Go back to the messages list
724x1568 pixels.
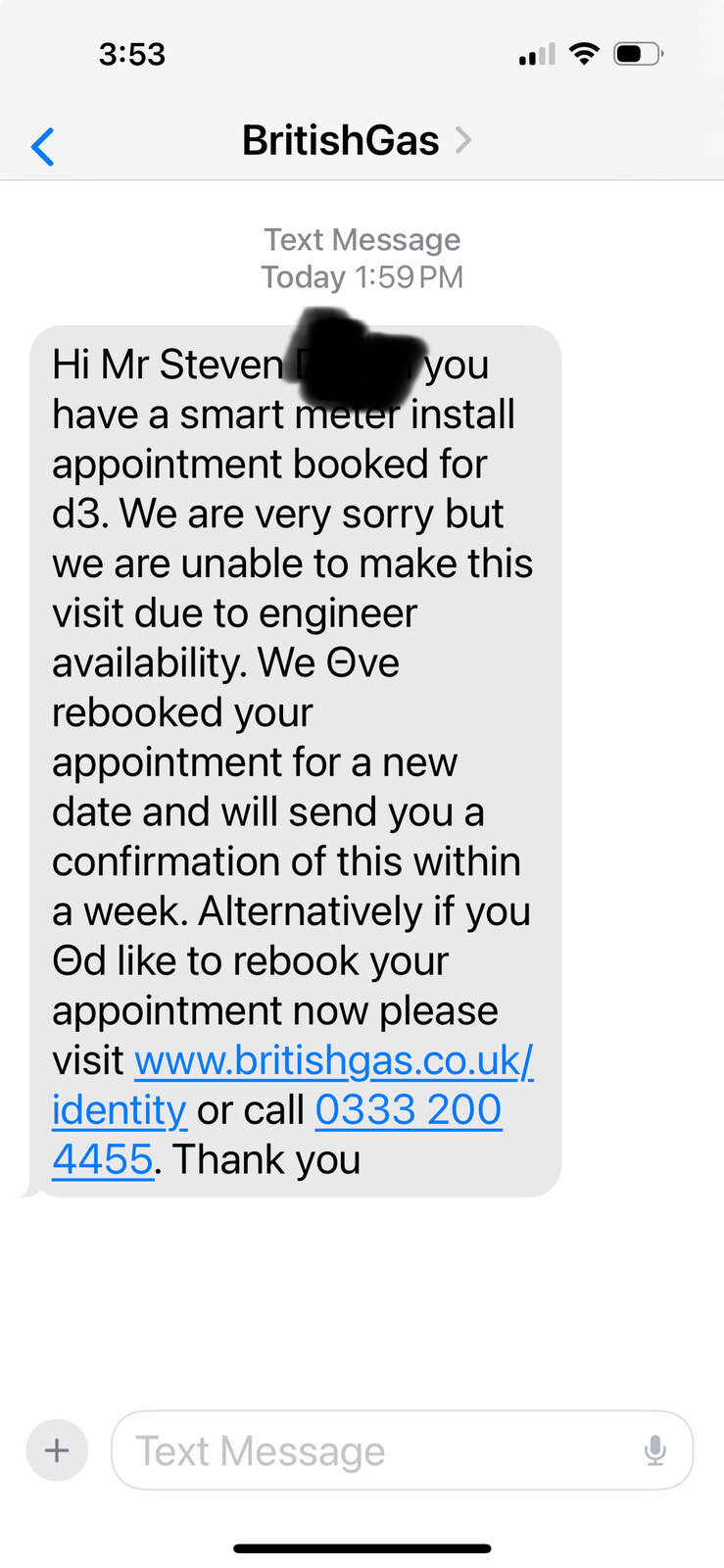coord(43,146)
